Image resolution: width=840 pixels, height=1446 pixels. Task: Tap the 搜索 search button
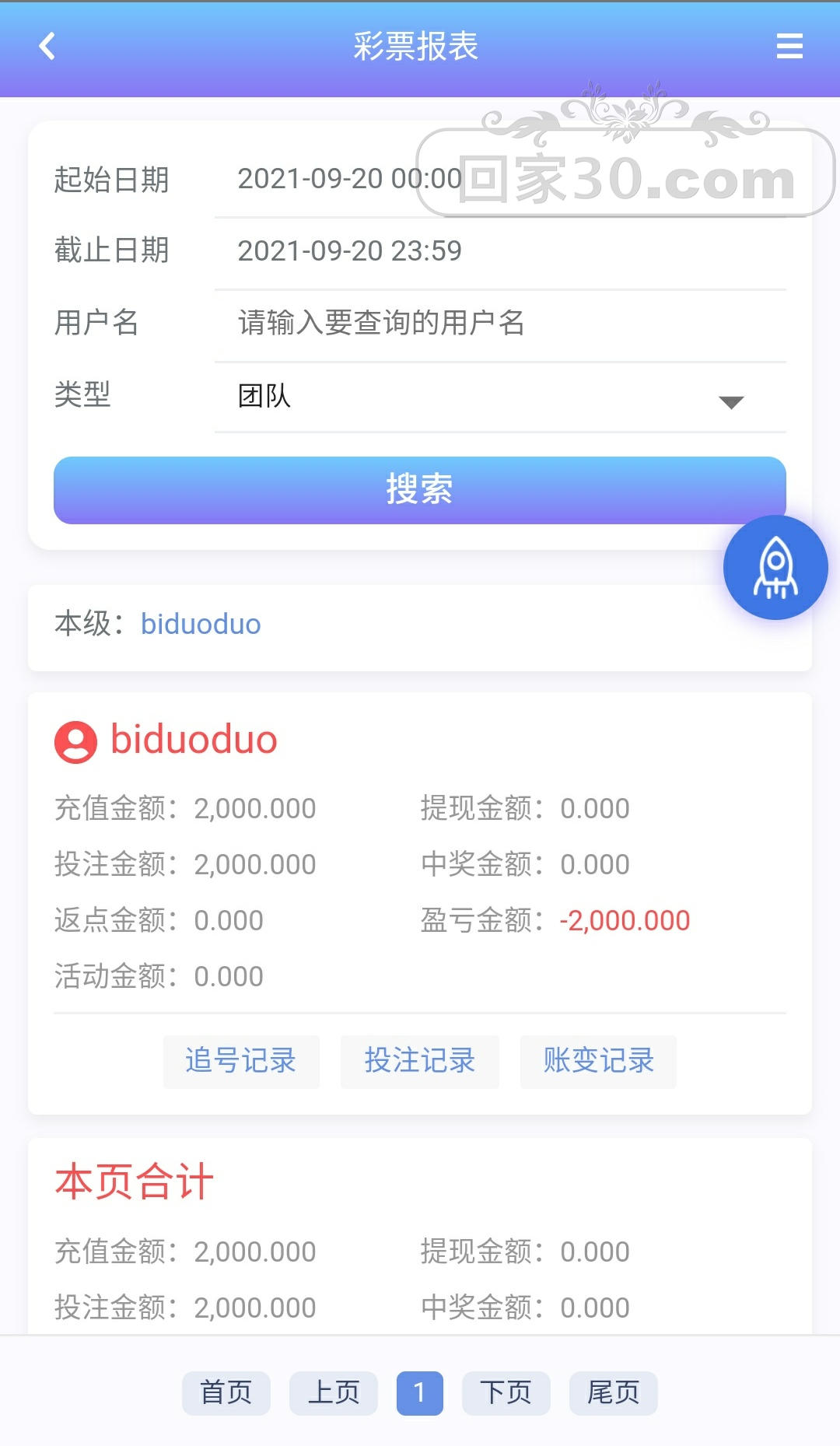pyautogui.click(x=419, y=490)
